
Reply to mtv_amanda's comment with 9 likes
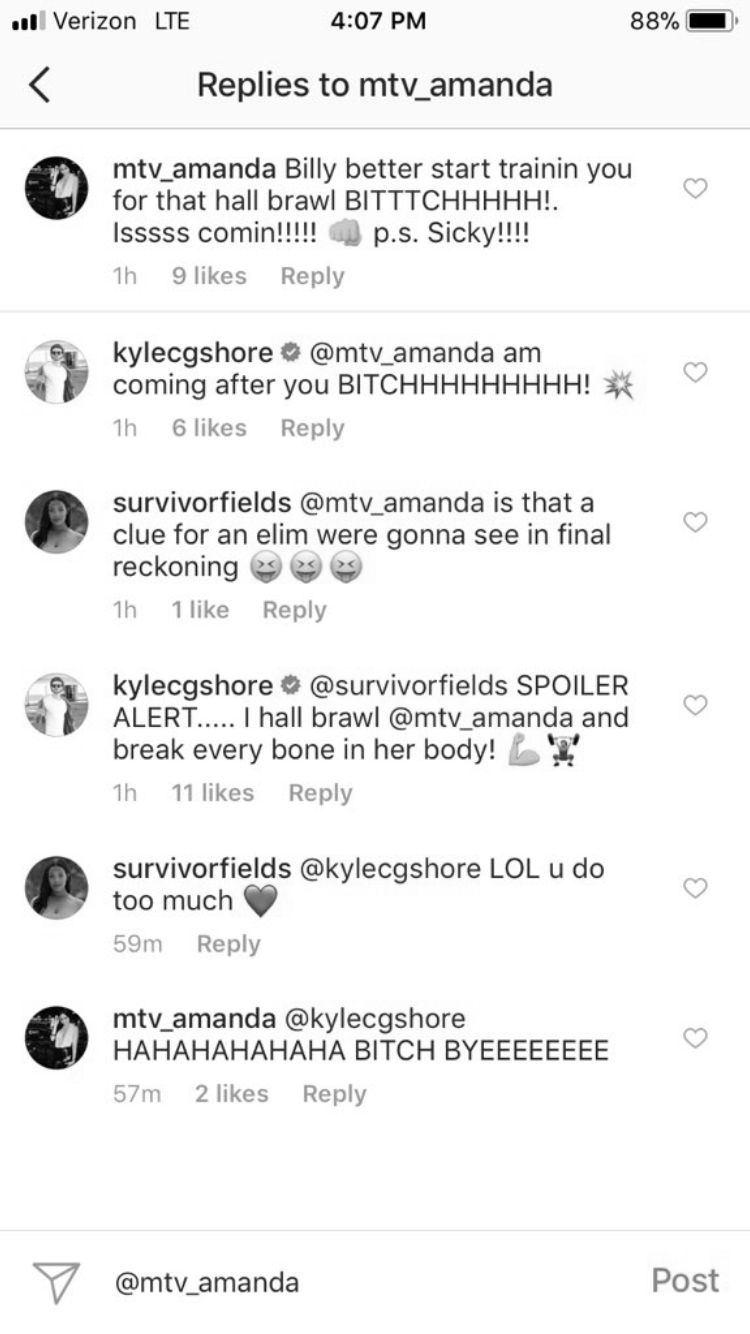point(312,276)
